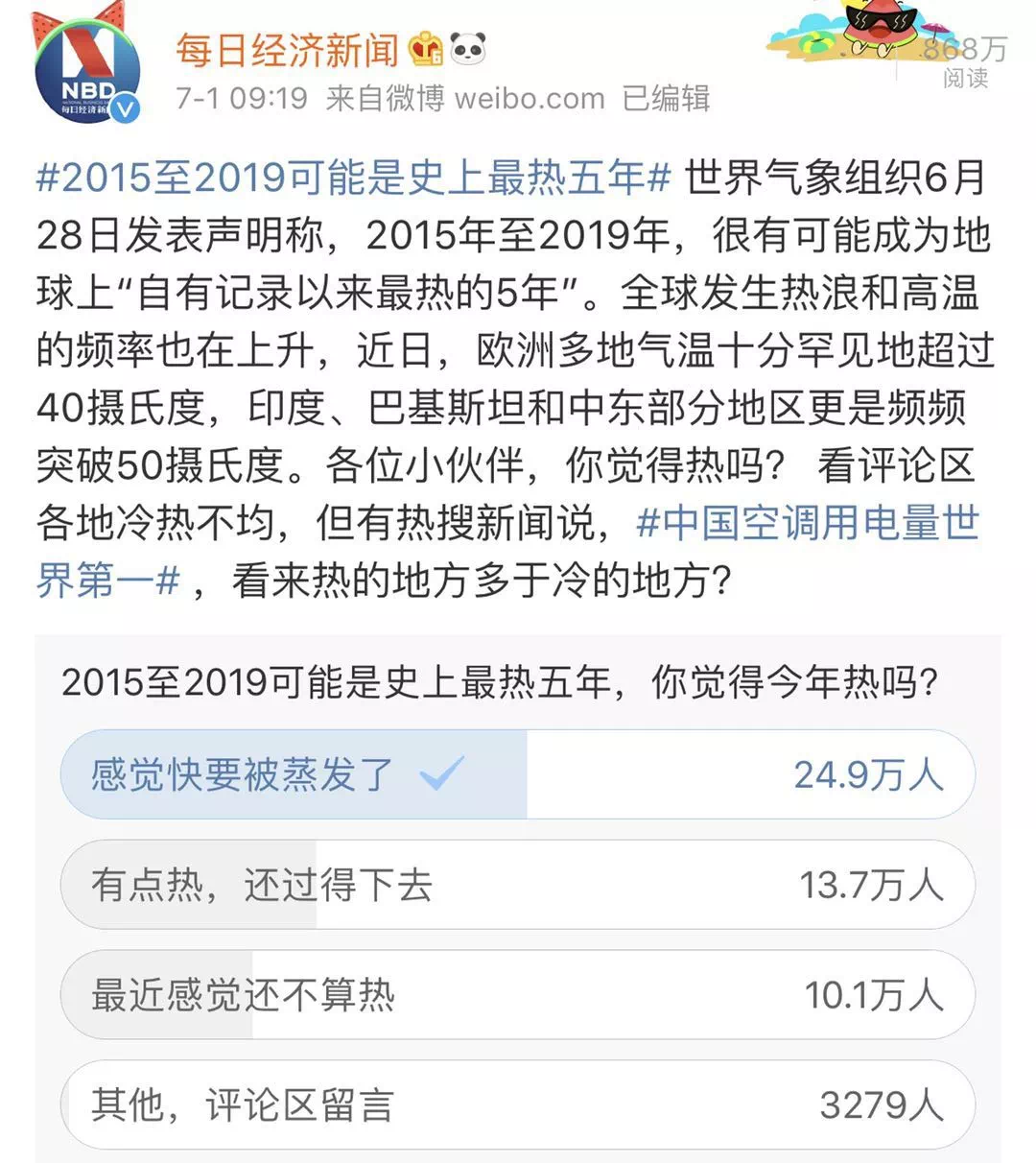Open hashtag #中国空调用电量世界第一#
The height and width of the screenshot is (1163, 1036).
[x=806, y=524]
